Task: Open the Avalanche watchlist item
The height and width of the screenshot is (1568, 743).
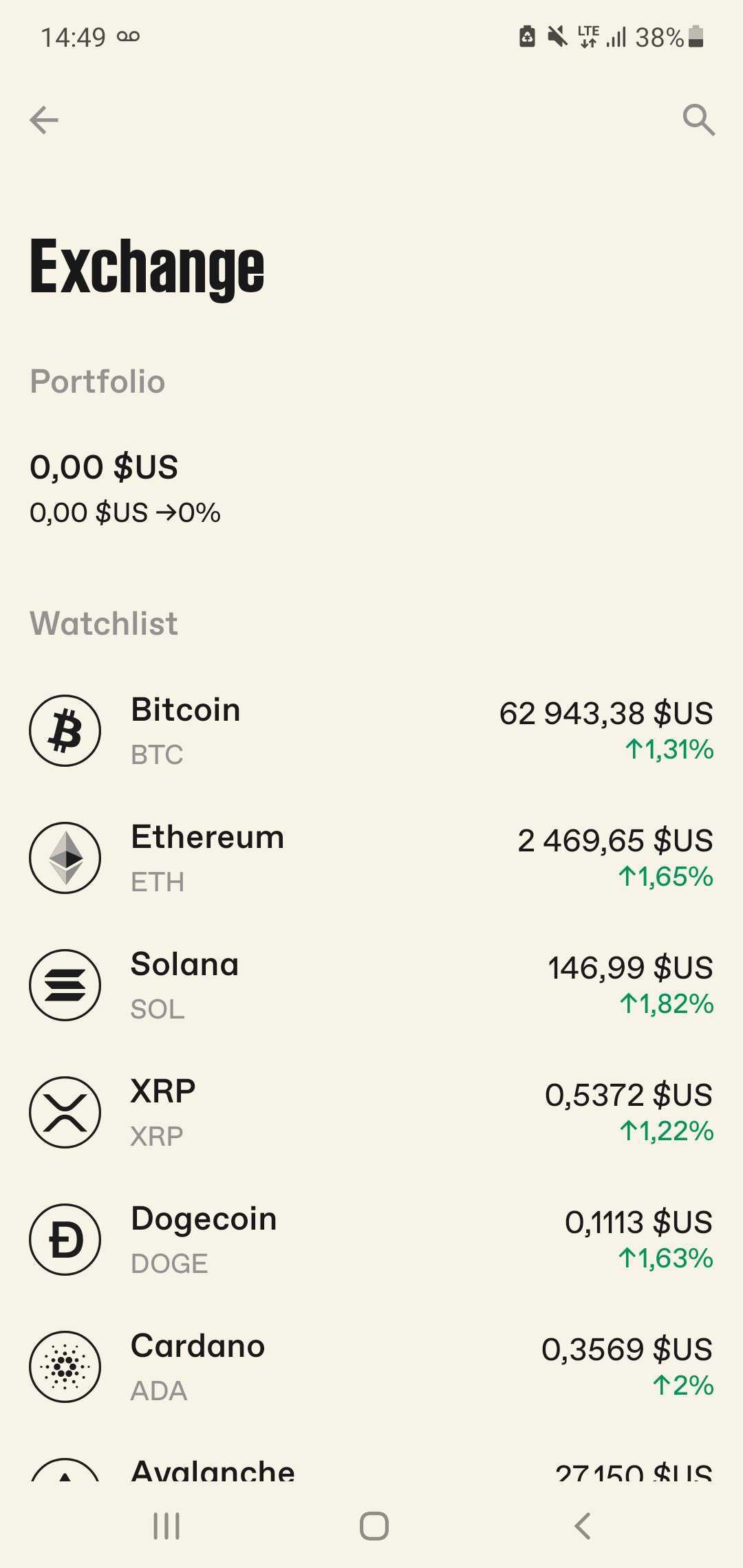Action: click(x=371, y=1470)
